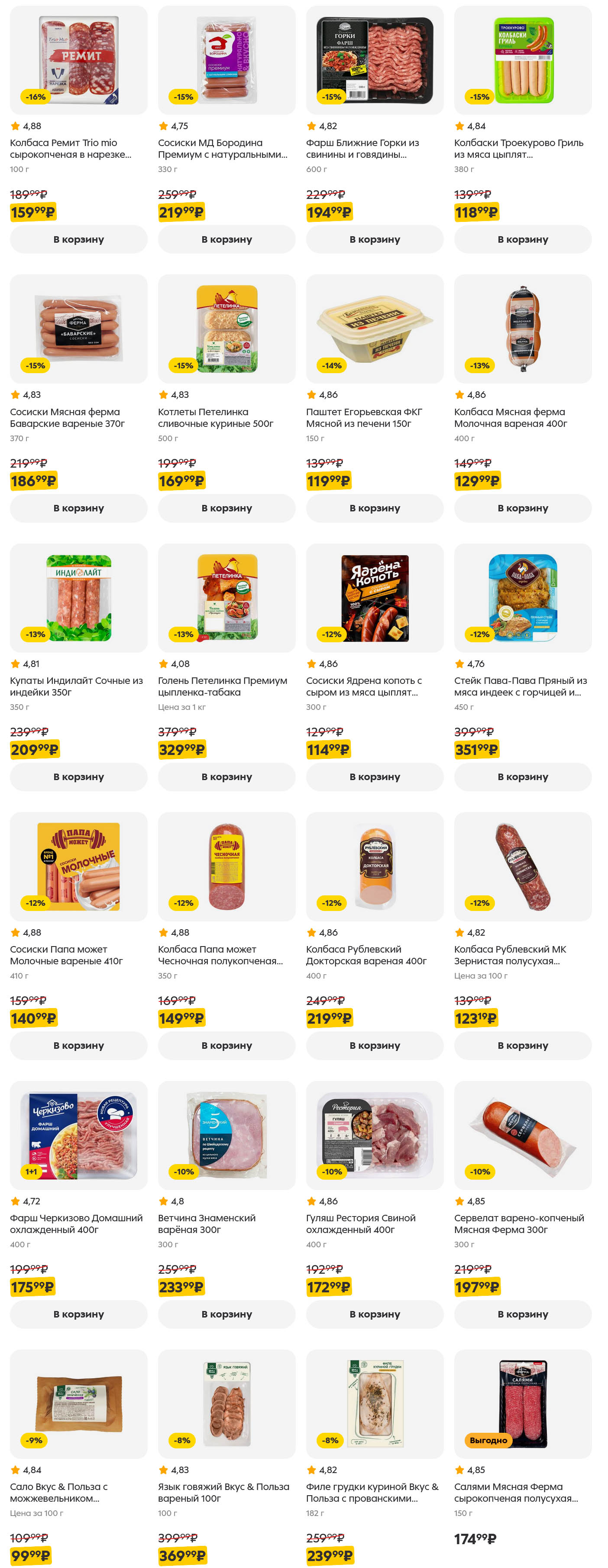
Task: Open Сосиски Мясная ферма Баварские product card
Action: coord(78,329)
